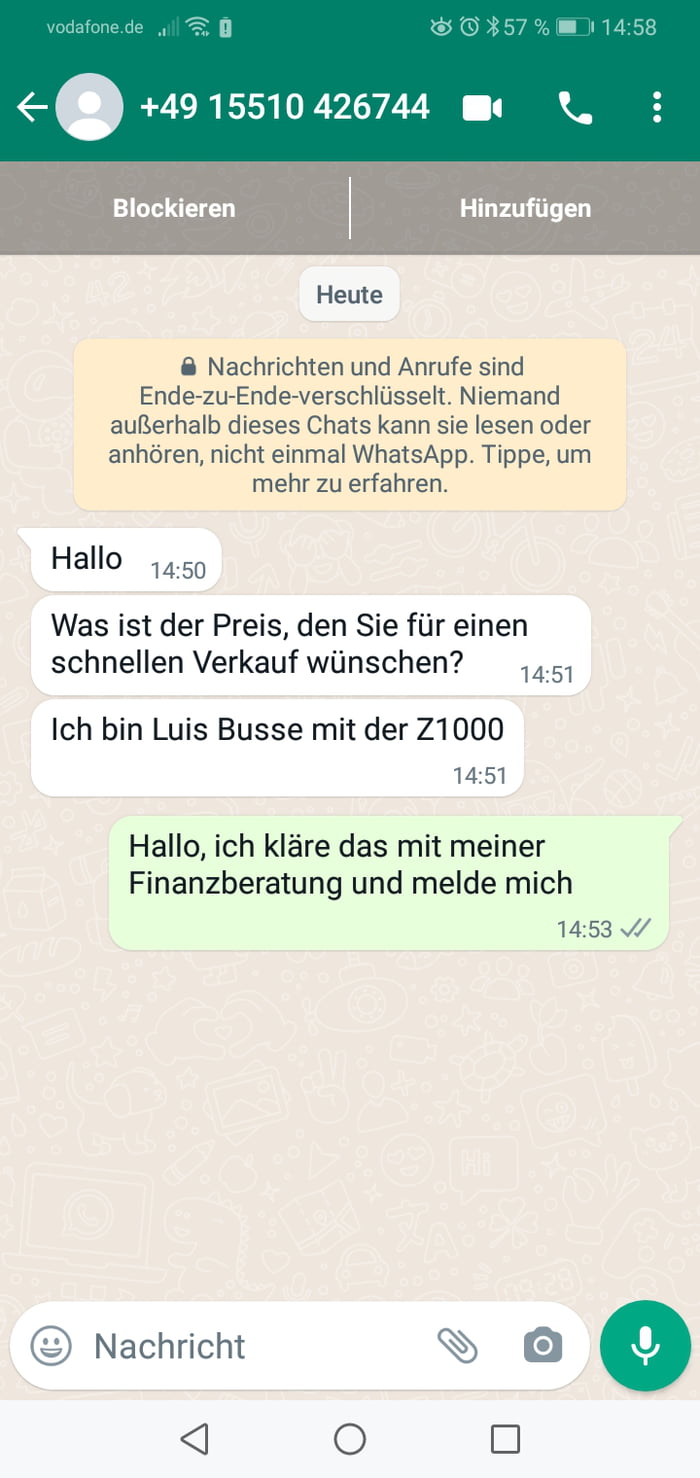Focus the Nachricht text field
The width and height of the screenshot is (700, 1478).
pos(250,1346)
